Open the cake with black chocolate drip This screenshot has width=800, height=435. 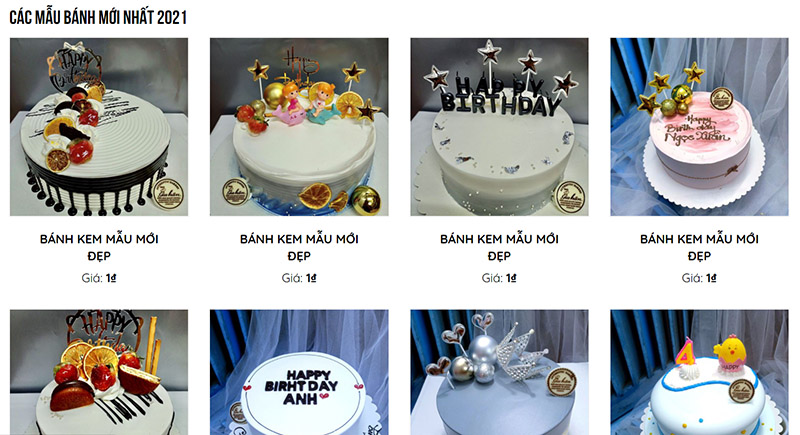[99, 127]
